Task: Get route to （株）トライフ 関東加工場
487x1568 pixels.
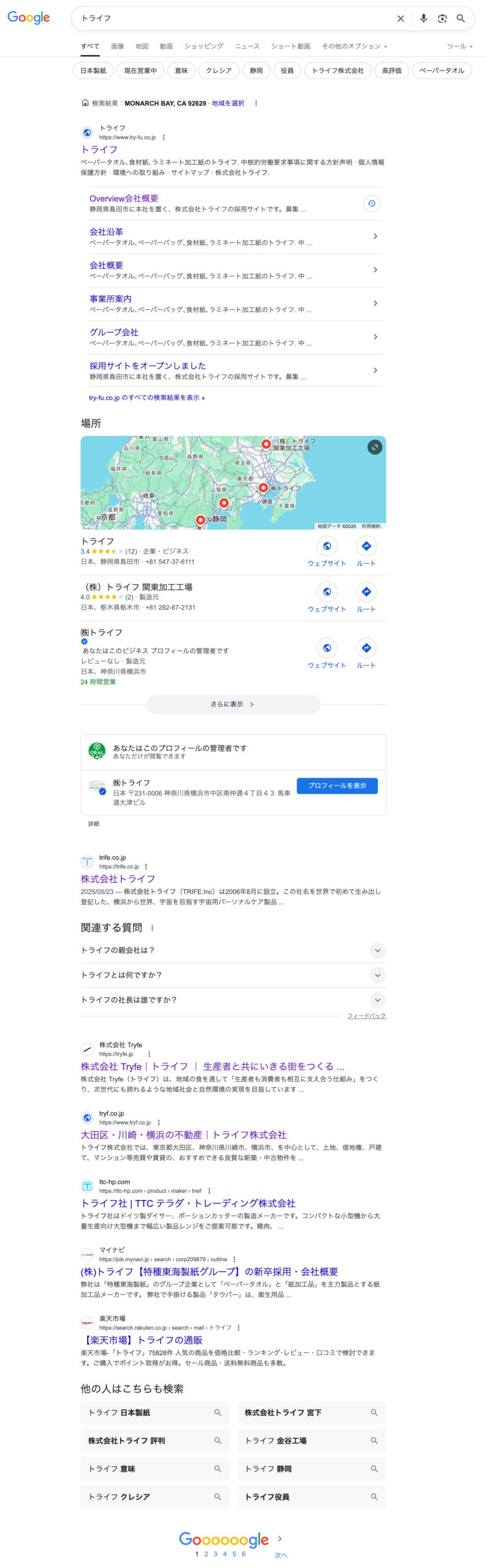Action: pos(366,592)
